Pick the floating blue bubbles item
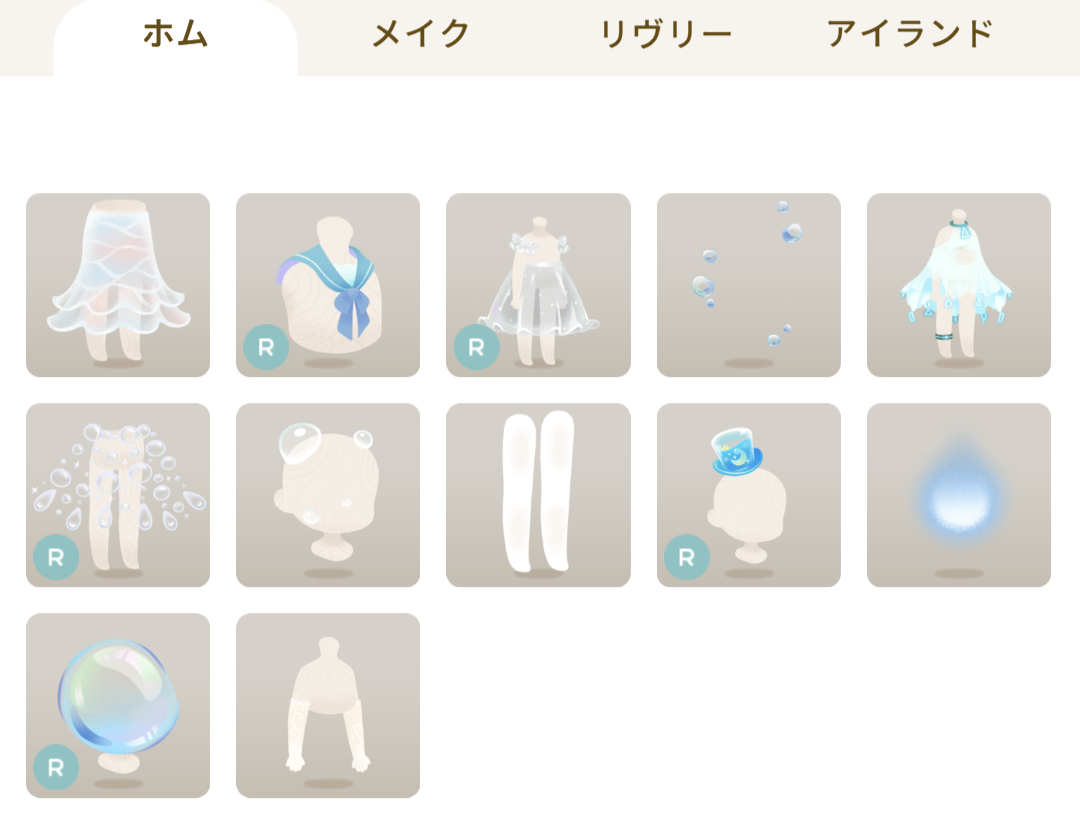Image resolution: width=1080 pixels, height=826 pixels. [x=749, y=285]
